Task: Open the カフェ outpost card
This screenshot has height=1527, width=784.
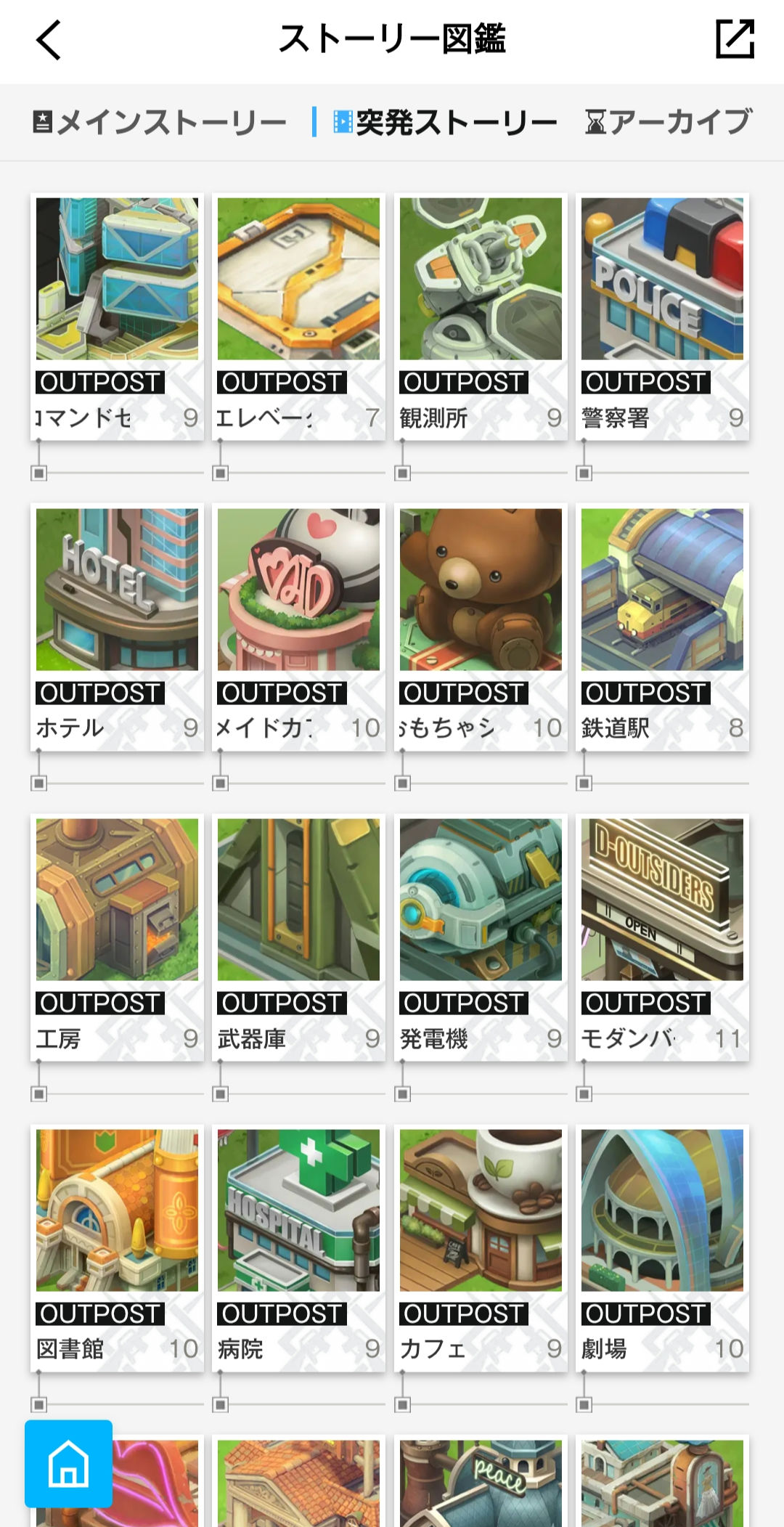Action: click(481, 1248)
